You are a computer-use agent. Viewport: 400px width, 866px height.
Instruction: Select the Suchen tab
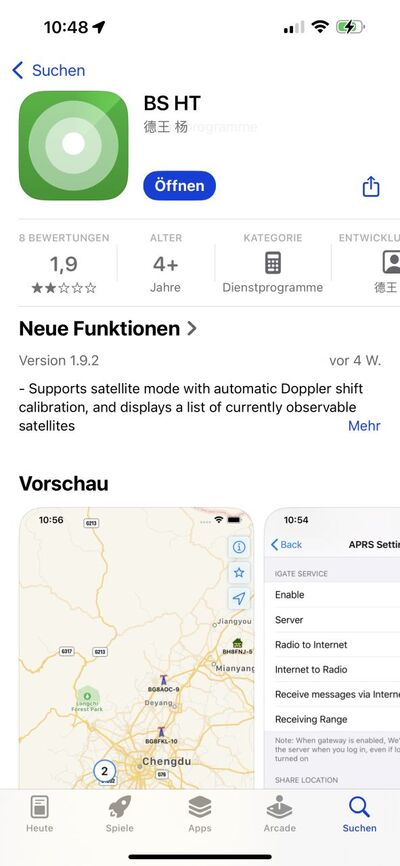click(x=359, y=814)
